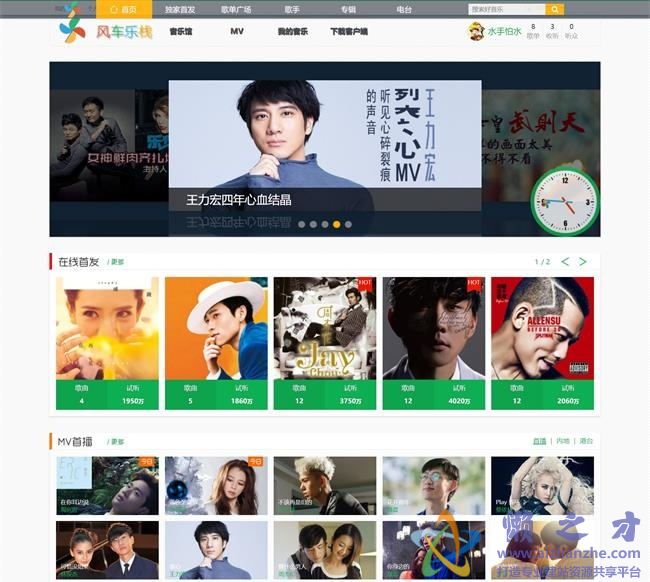Go to the 首页 home tab
650x582 pixels.
[x=124, y=9]
